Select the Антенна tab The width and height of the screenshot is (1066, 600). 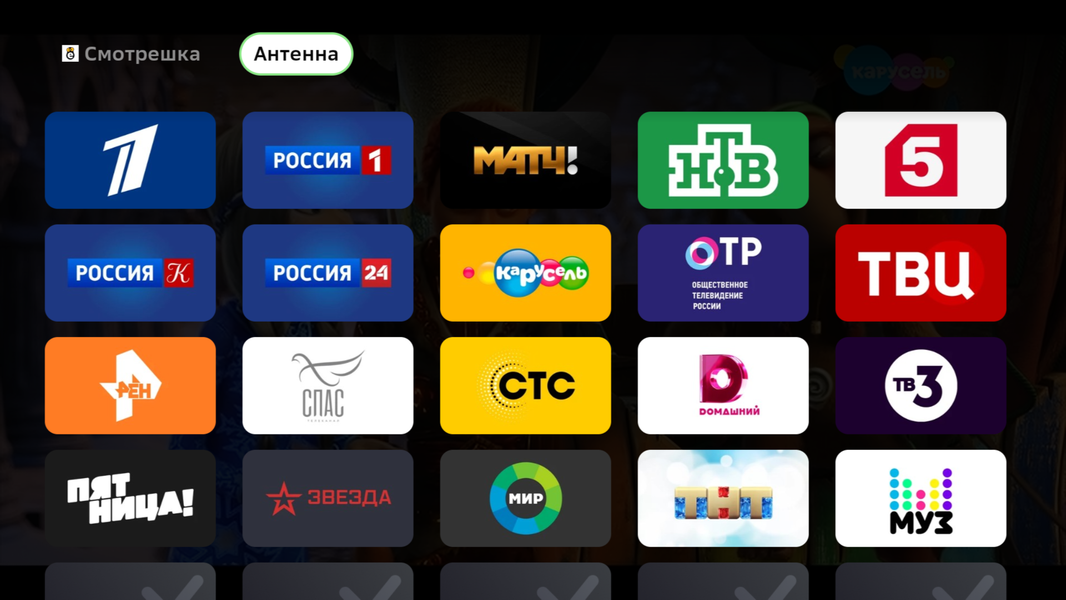coord(296,54)
